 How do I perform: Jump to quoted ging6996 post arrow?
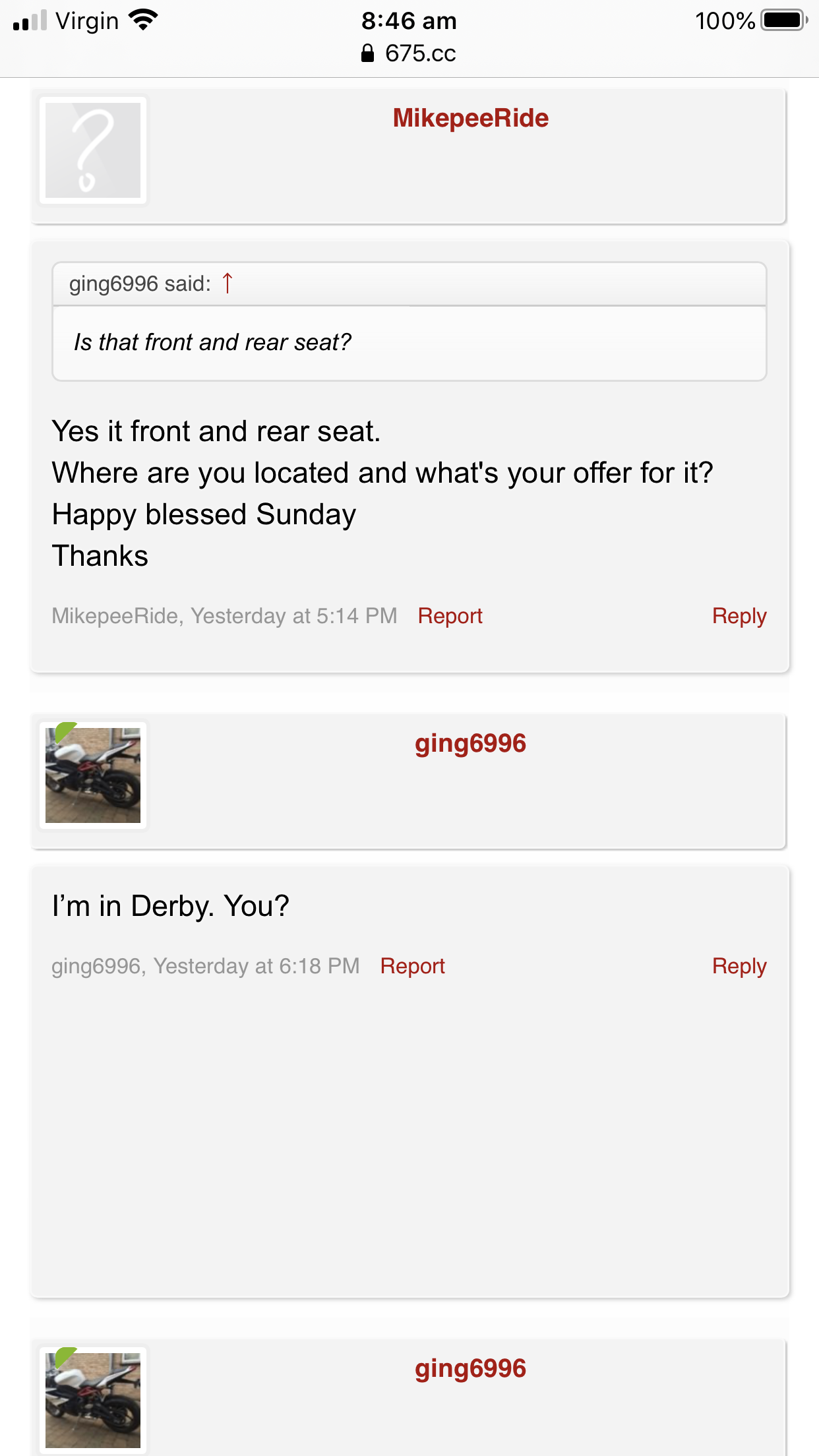(x=228, y=283)
